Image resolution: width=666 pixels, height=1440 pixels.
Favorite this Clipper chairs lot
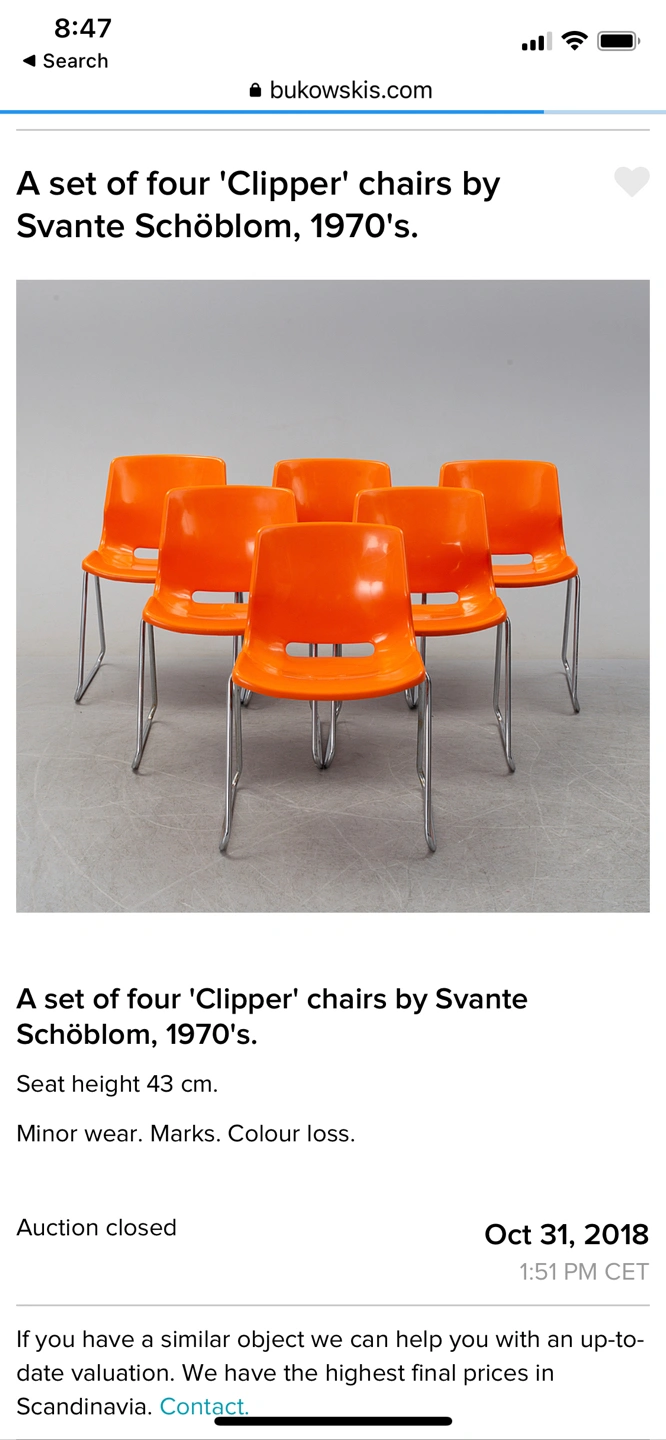click(631, 182)
